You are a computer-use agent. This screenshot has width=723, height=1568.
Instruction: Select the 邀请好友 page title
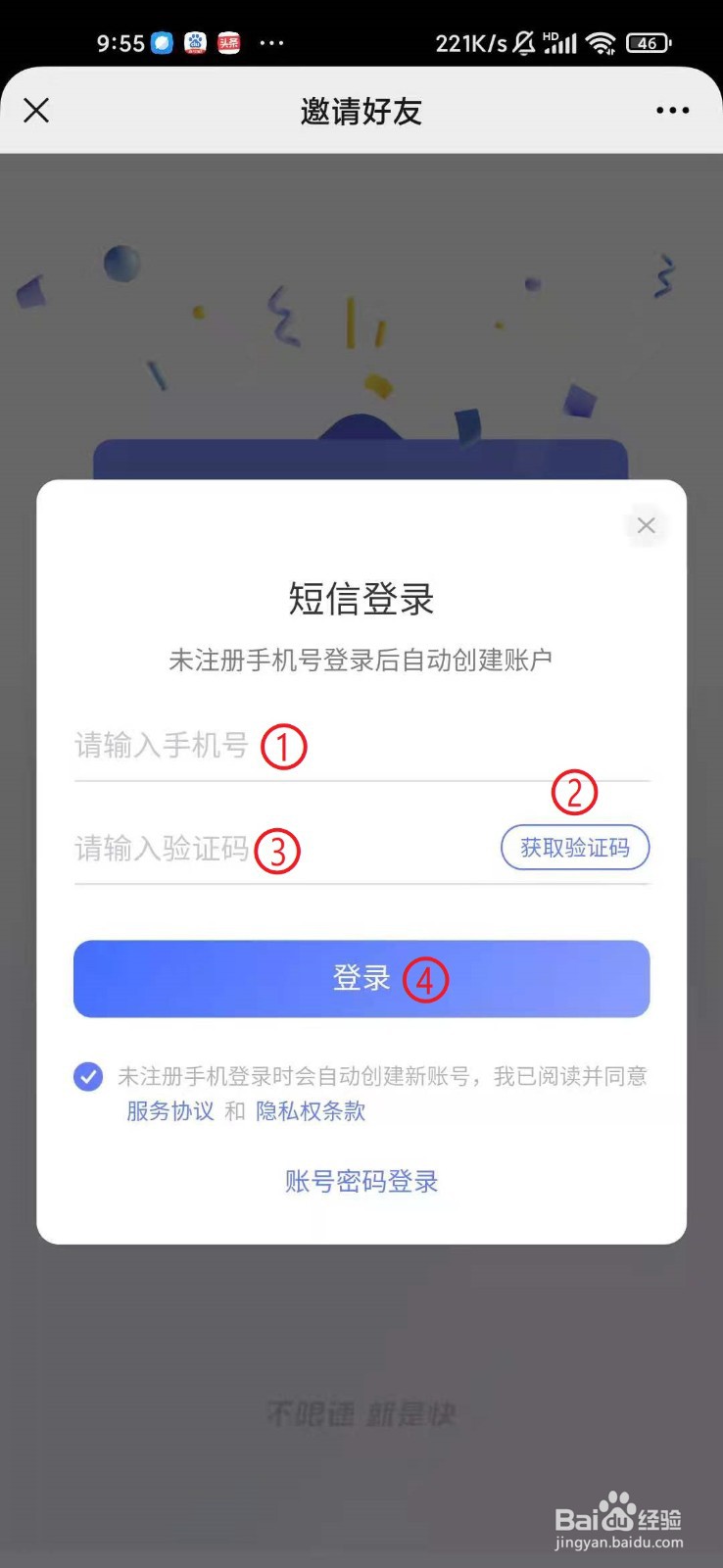(361, 110)
